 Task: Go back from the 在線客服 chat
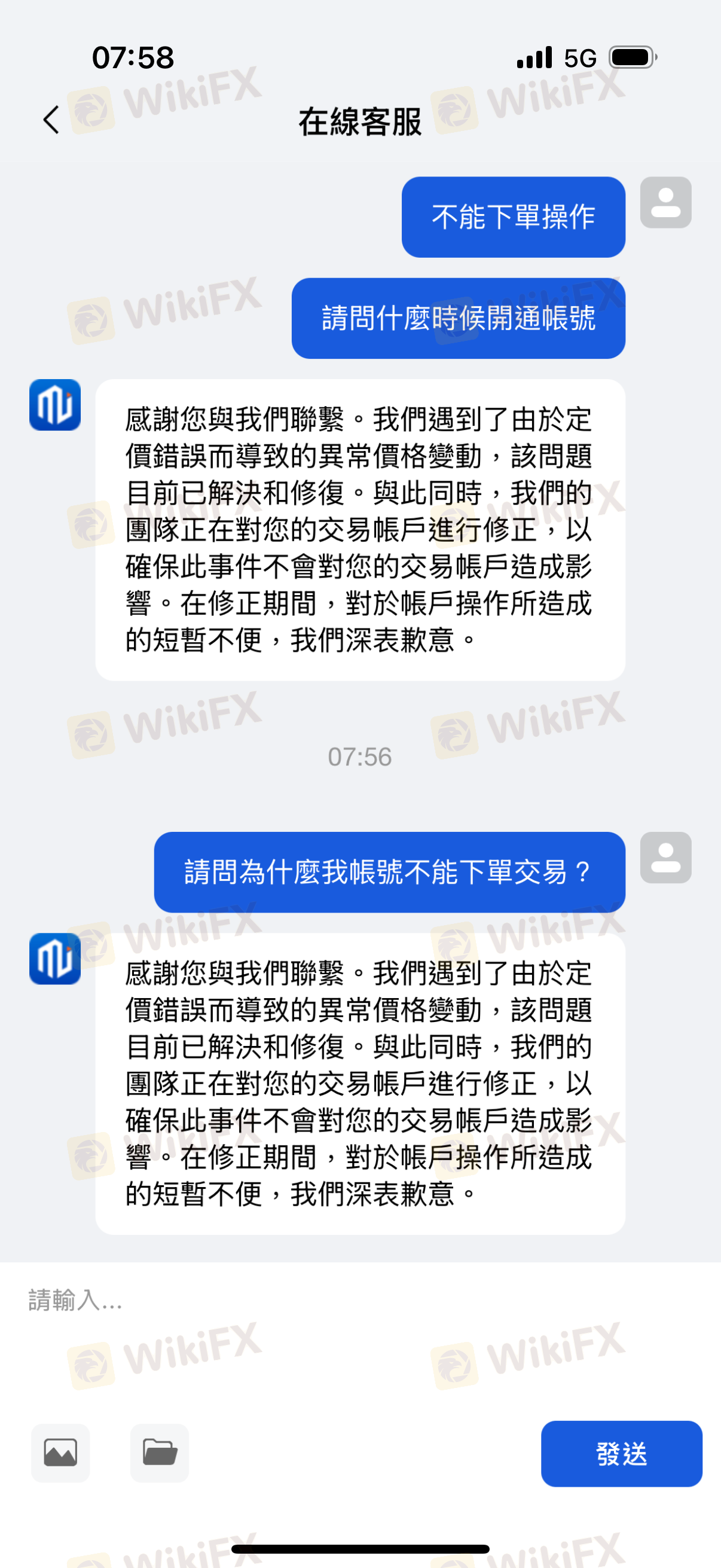(x=52, y=120)
